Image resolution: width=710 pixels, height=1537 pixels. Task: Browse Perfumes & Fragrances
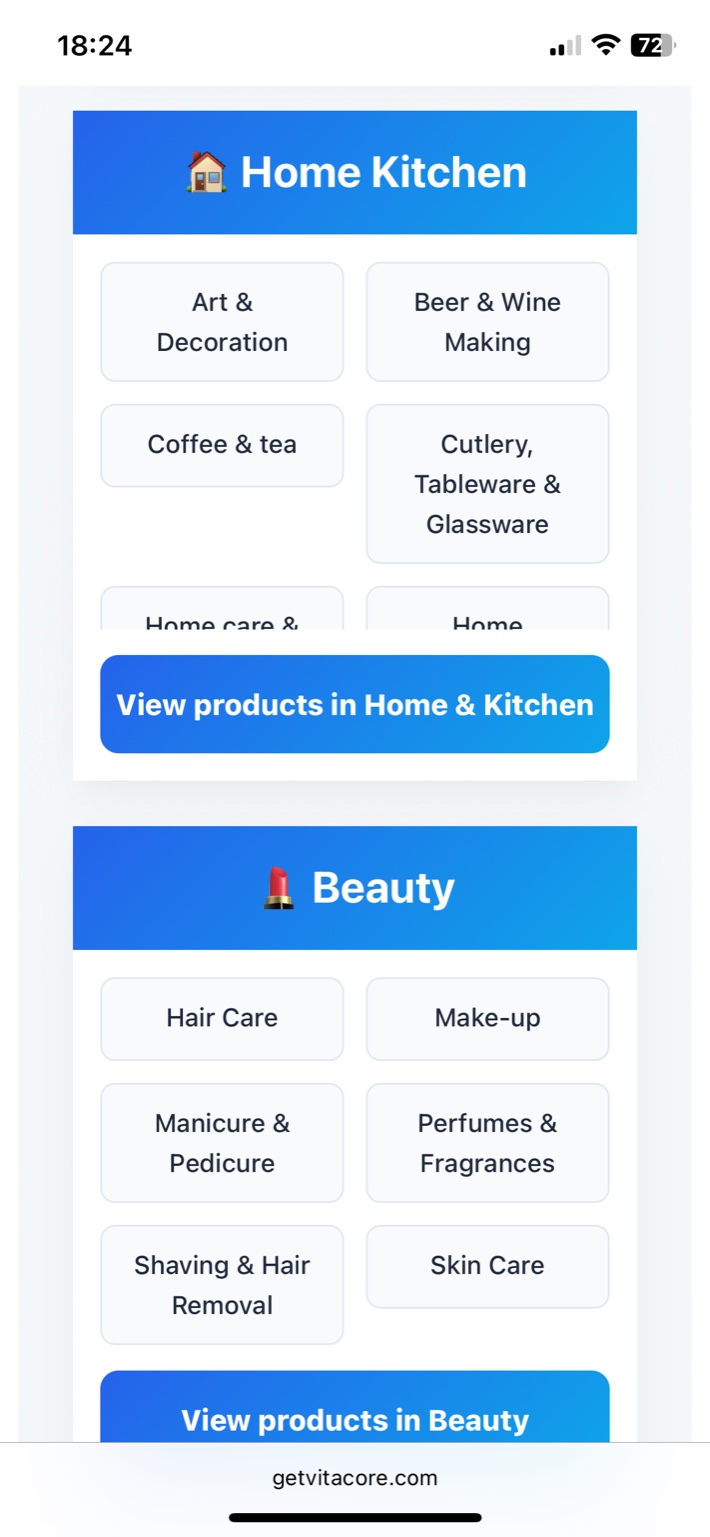pos(487,1143)
